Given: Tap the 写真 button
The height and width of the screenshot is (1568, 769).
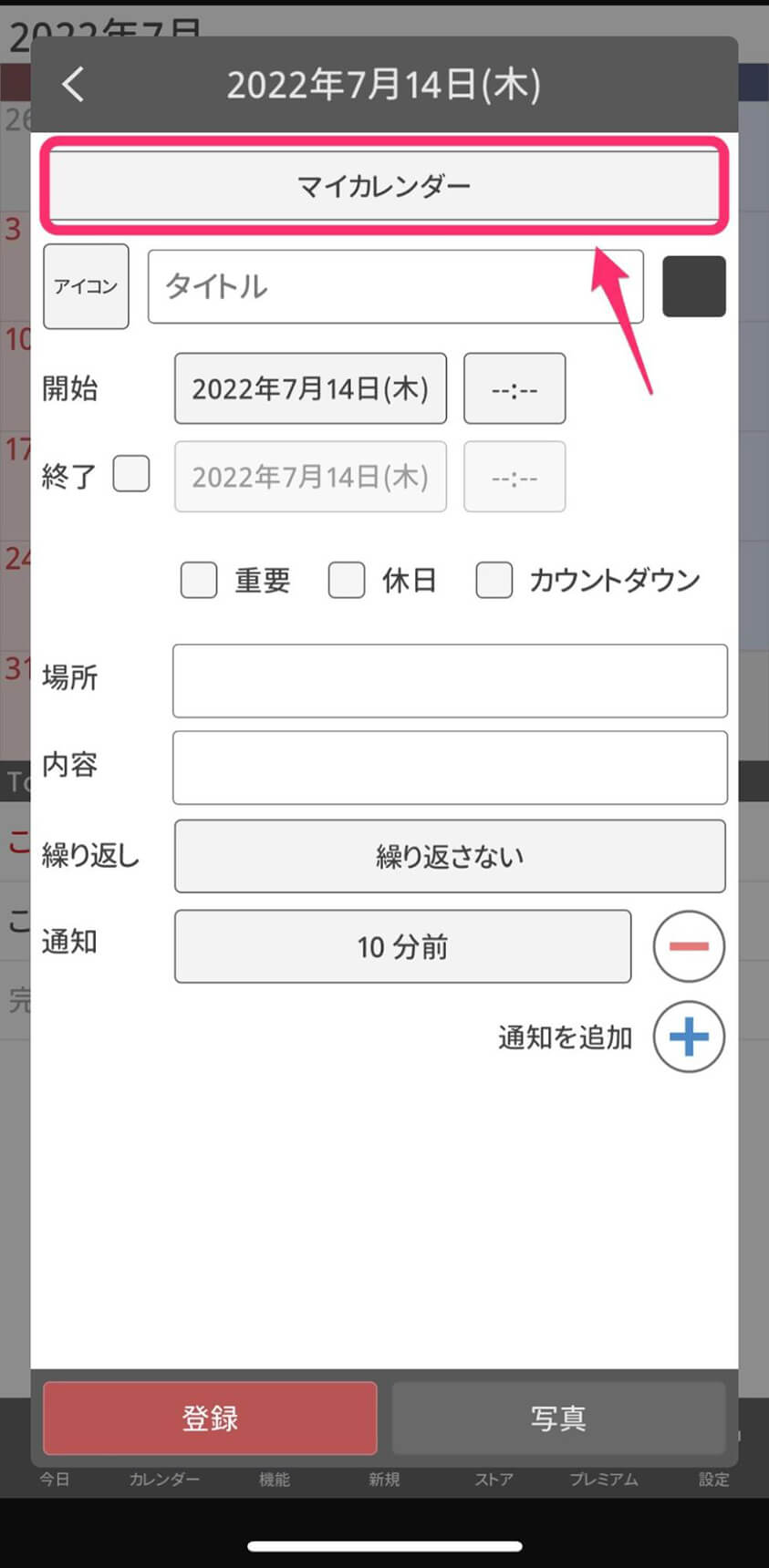Looking at the screenshot, I should (558, 1418).
